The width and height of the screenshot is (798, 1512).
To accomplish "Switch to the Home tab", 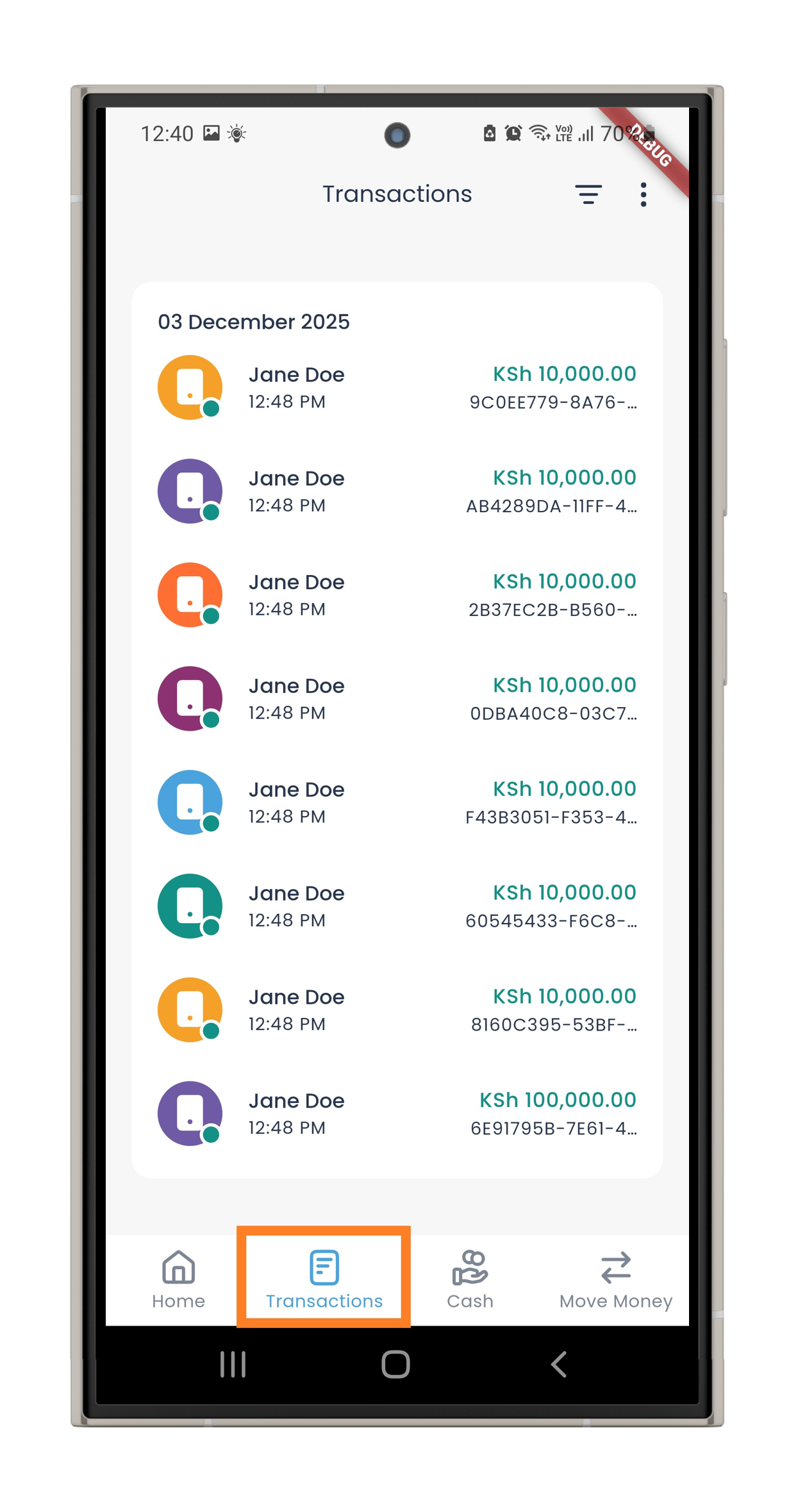I will point(178,1279).
